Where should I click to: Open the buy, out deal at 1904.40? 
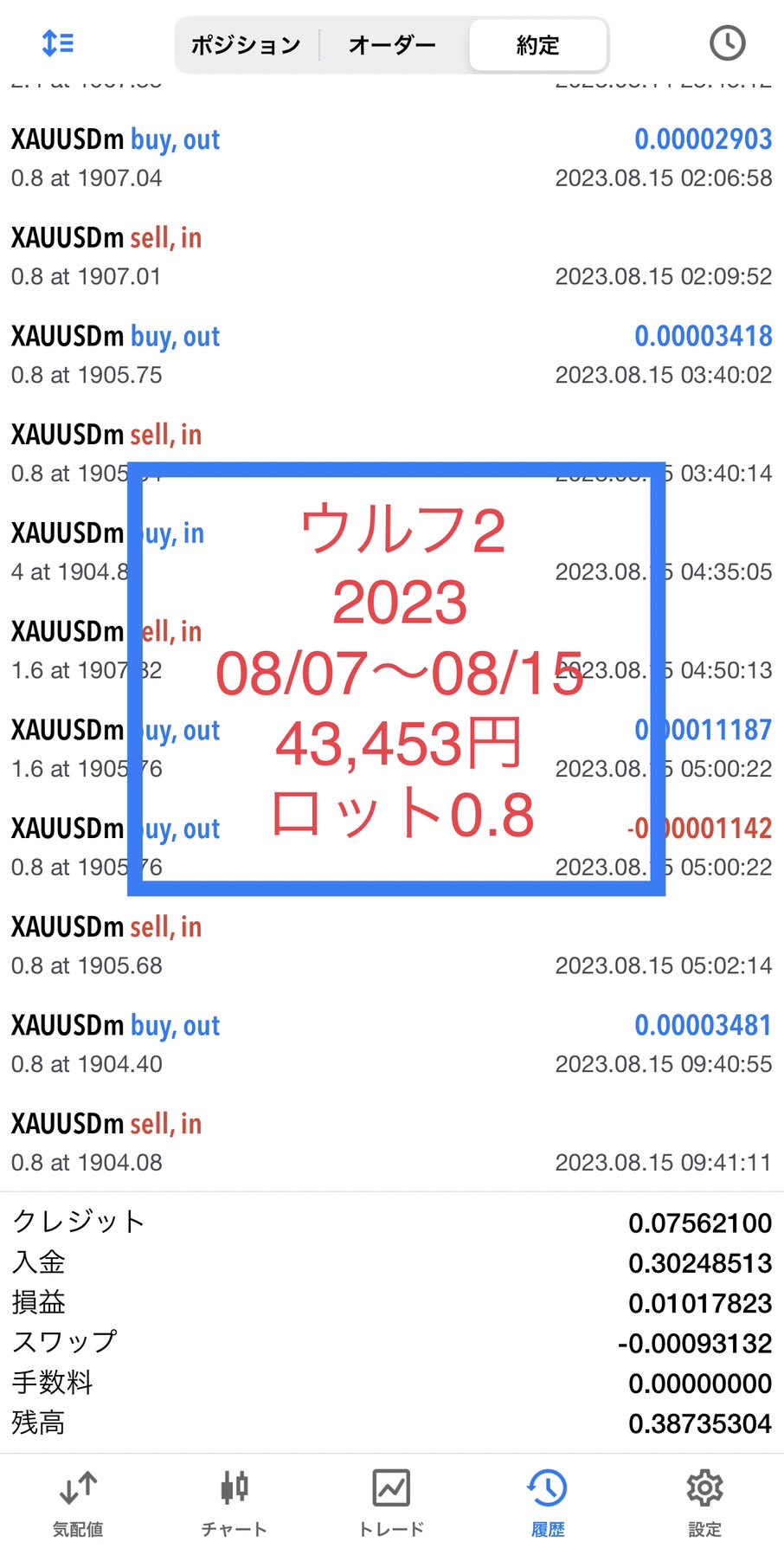click(x=392, y=1044)
